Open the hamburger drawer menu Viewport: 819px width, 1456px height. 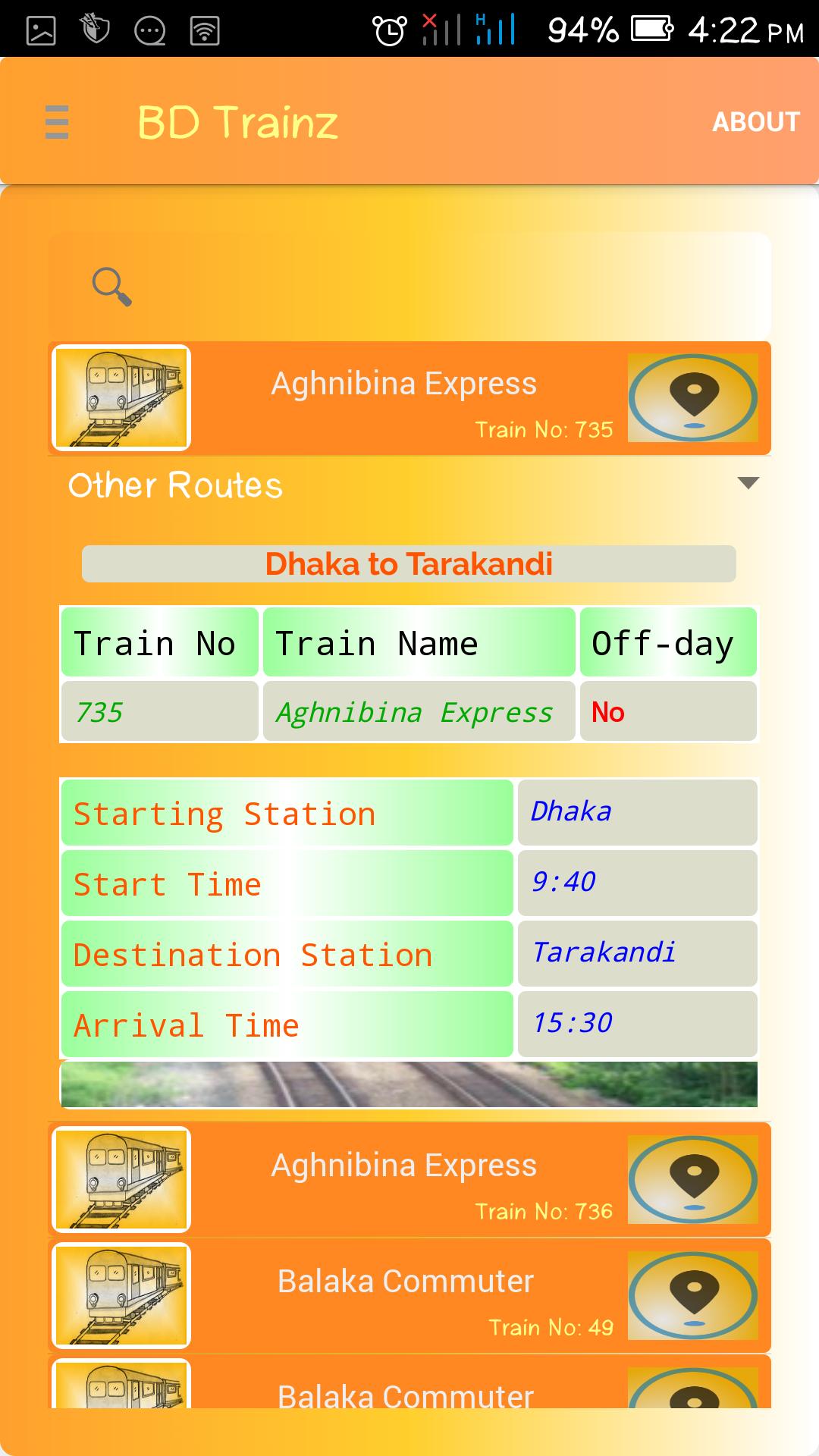pos(57,122)
